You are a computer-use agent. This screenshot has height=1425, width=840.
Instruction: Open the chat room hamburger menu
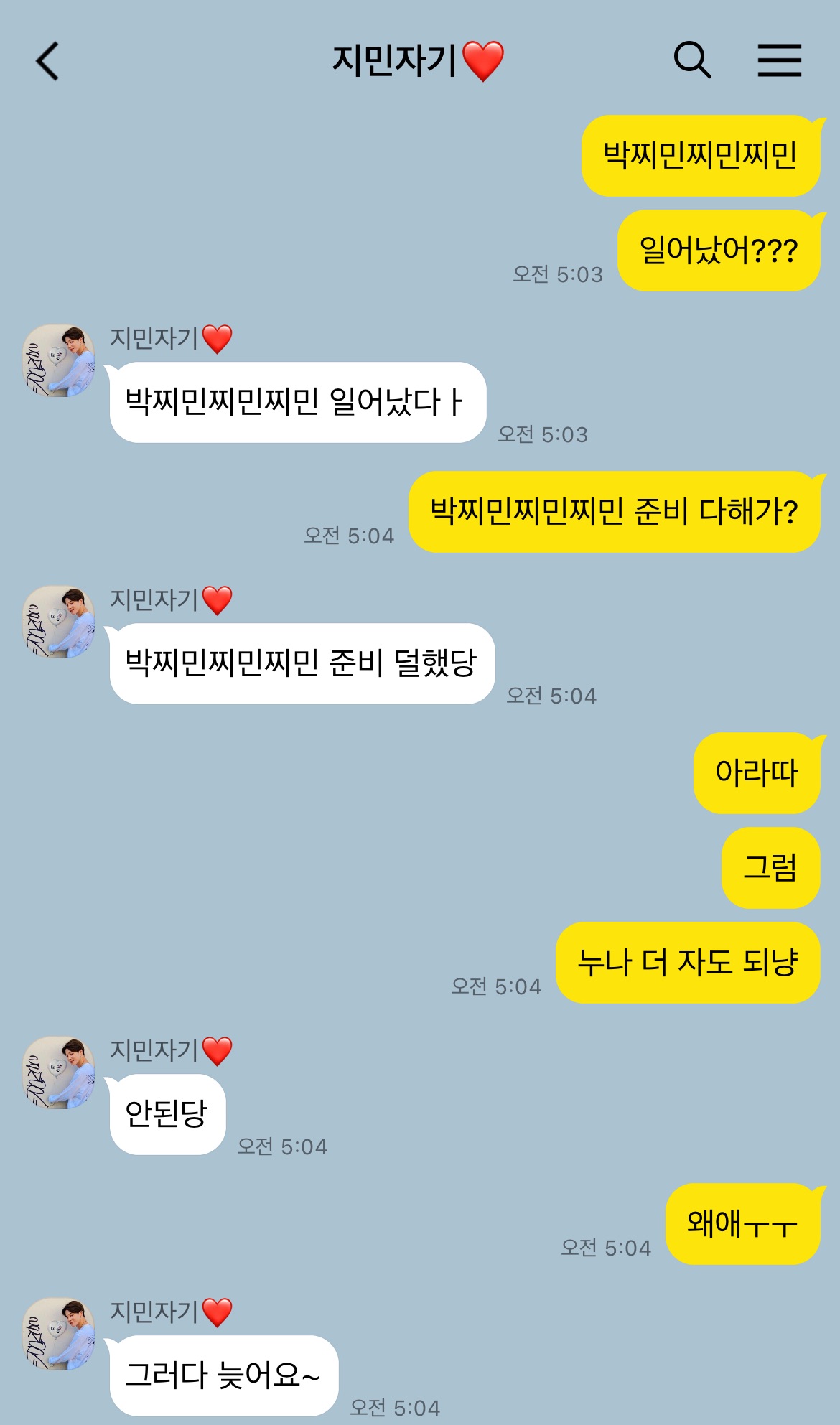779,60
